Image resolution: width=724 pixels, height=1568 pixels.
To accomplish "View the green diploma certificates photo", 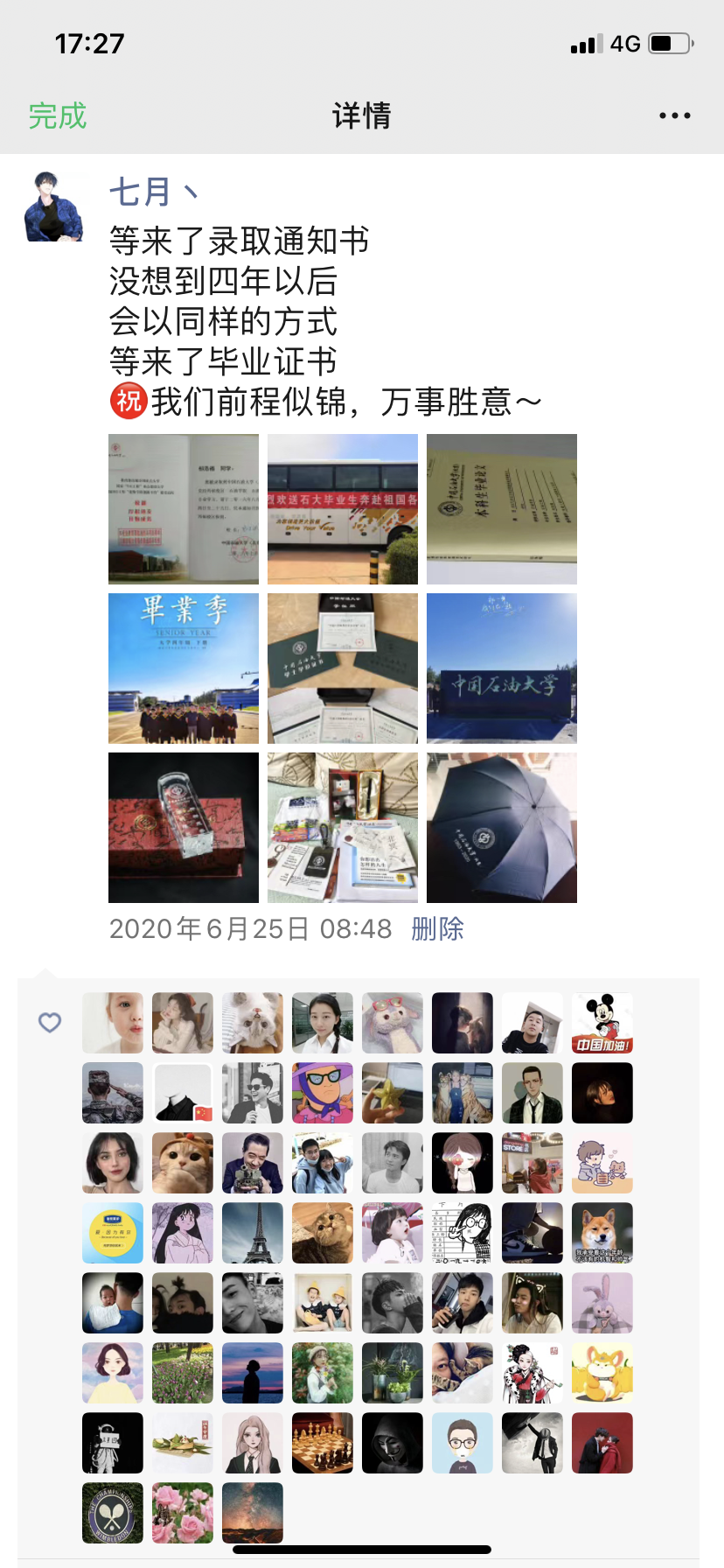I will coord(343,668).
